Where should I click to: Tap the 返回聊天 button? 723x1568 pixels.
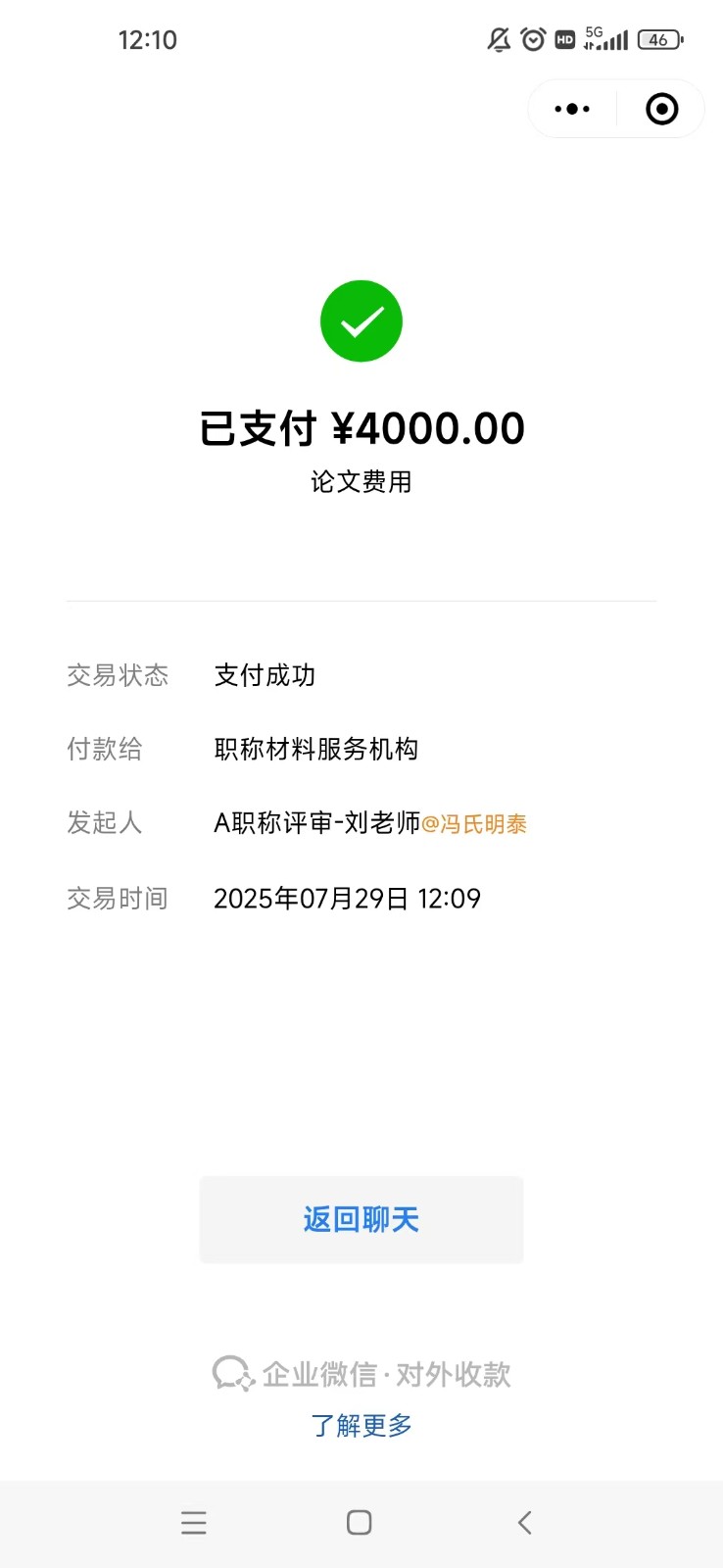[361, 1220]
